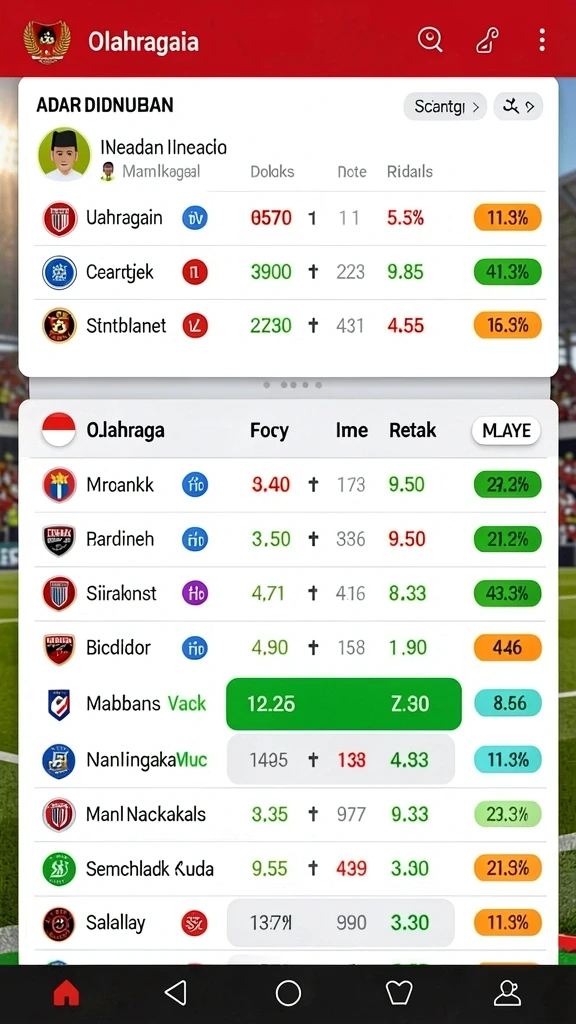Open the favorites heart tab
Screen dimensions: 576x1024
tap(398, 993)
